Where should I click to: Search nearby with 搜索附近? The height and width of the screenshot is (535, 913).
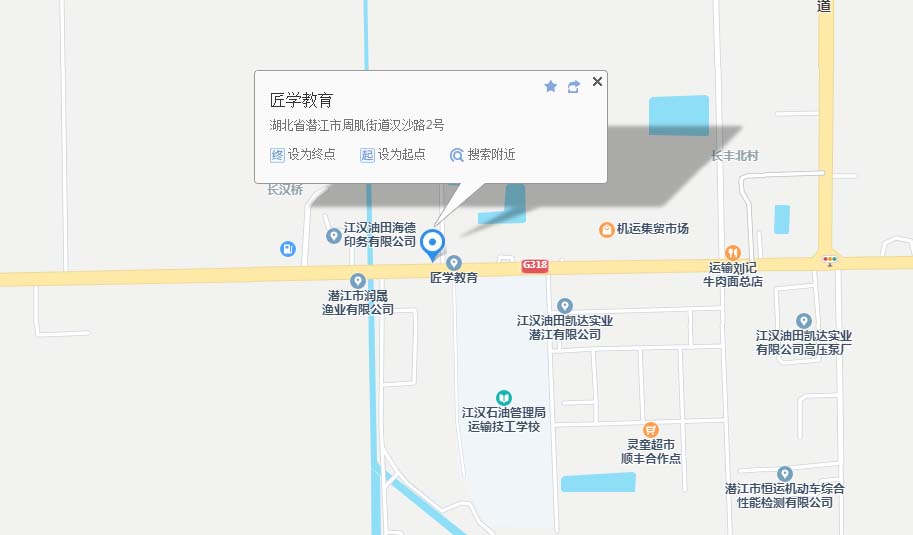tap(483, 154)
